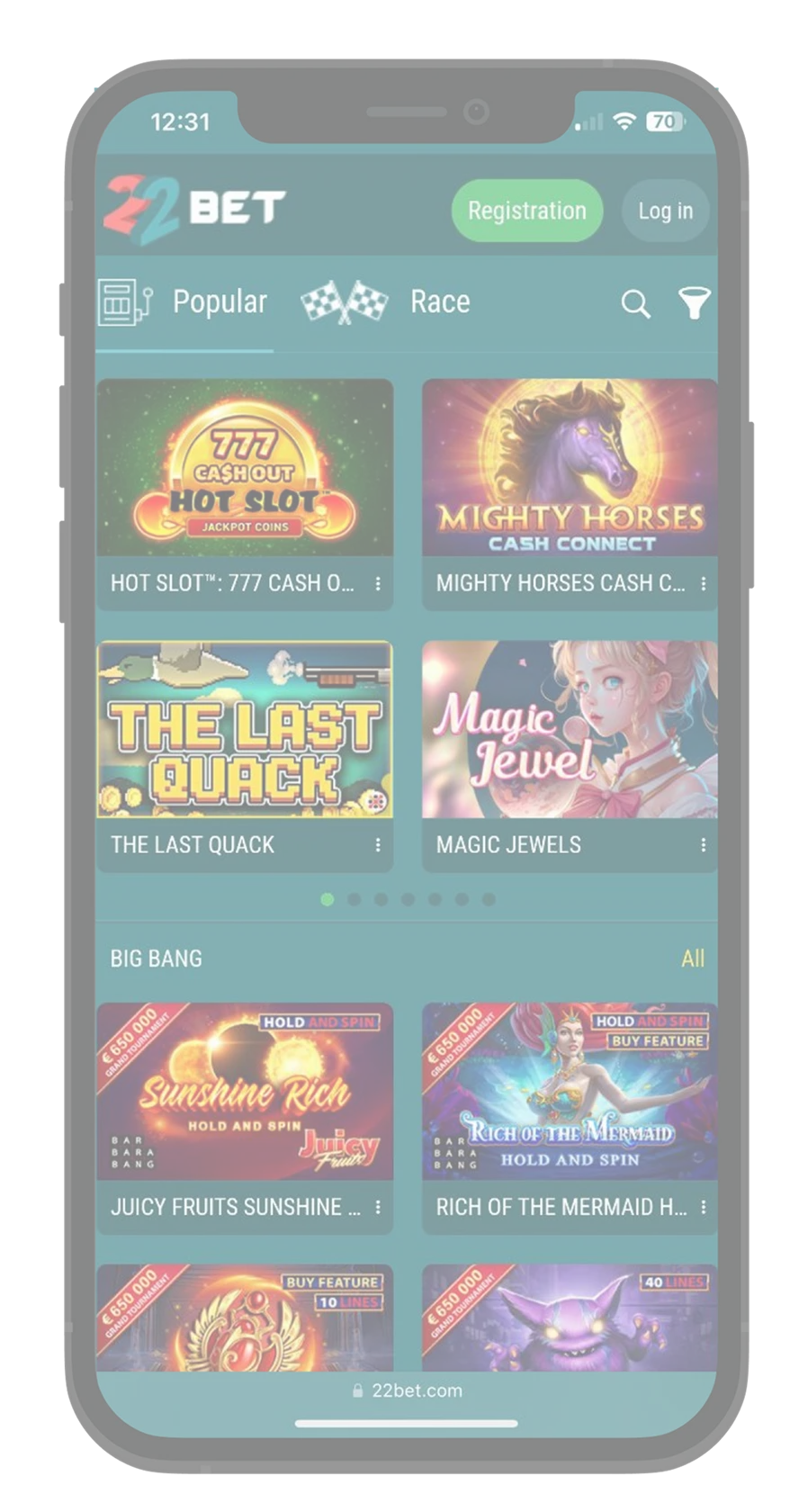This screenshot has height=1512, width=808.
Task: Select the second carousel page dot
Action: click(x=355, y=899)
